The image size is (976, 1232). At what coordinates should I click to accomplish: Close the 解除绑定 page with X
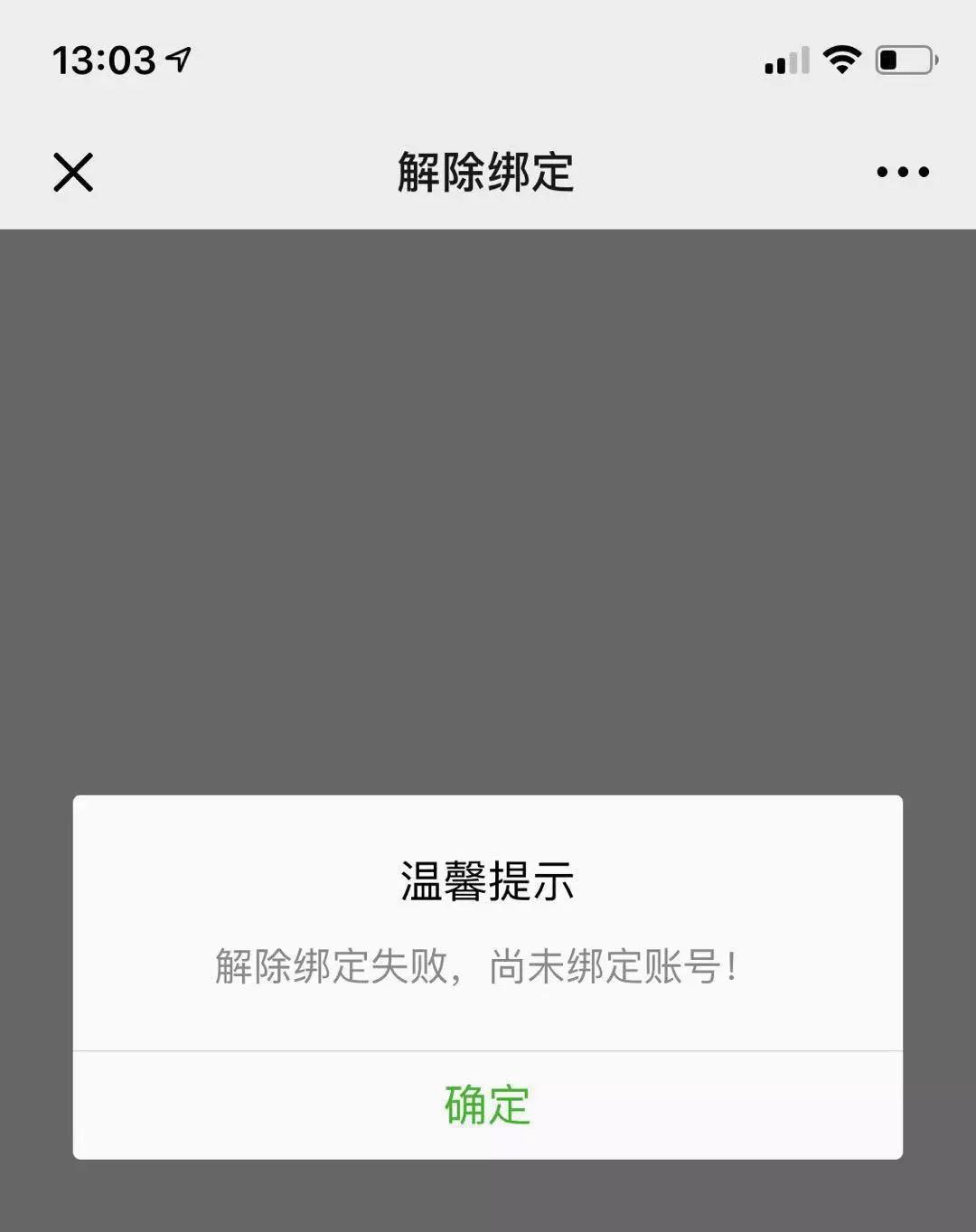click(73, 172)
